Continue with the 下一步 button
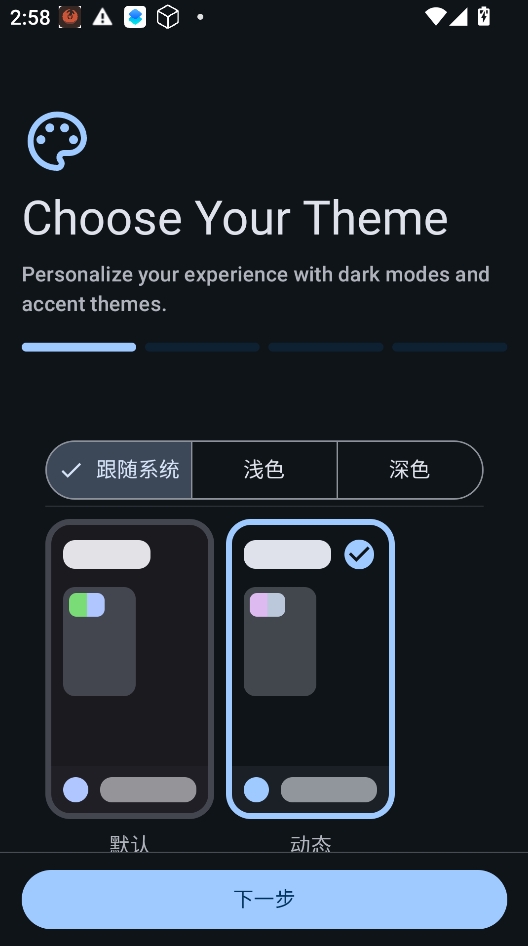528x946 pixels. pyautogui.click(x=264, y=899)
